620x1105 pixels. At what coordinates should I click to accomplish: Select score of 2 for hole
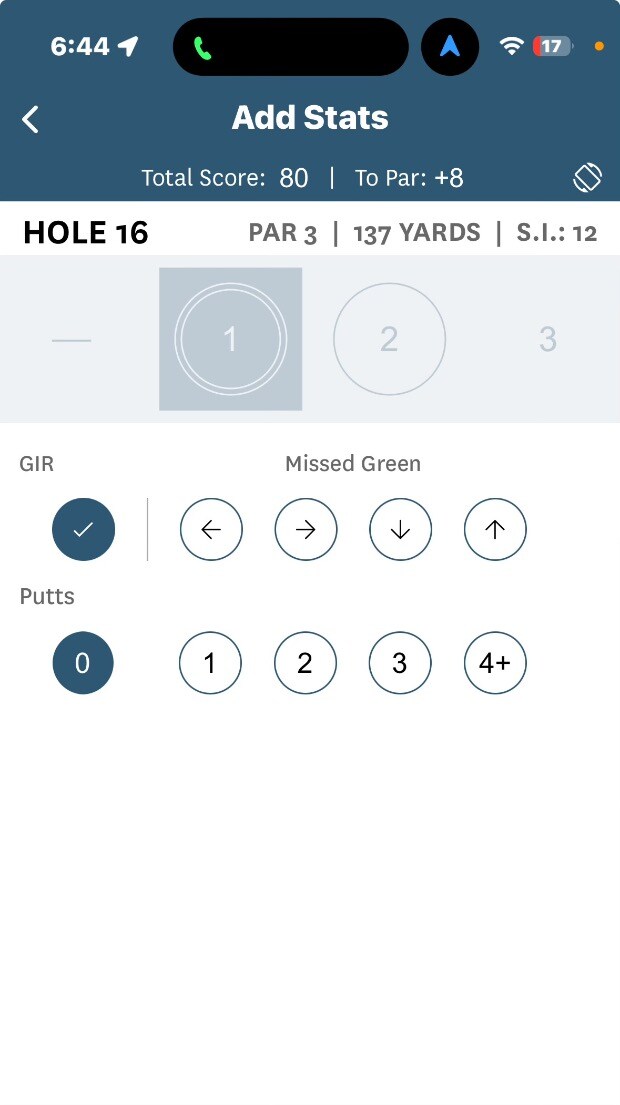(x=389, y=339)
